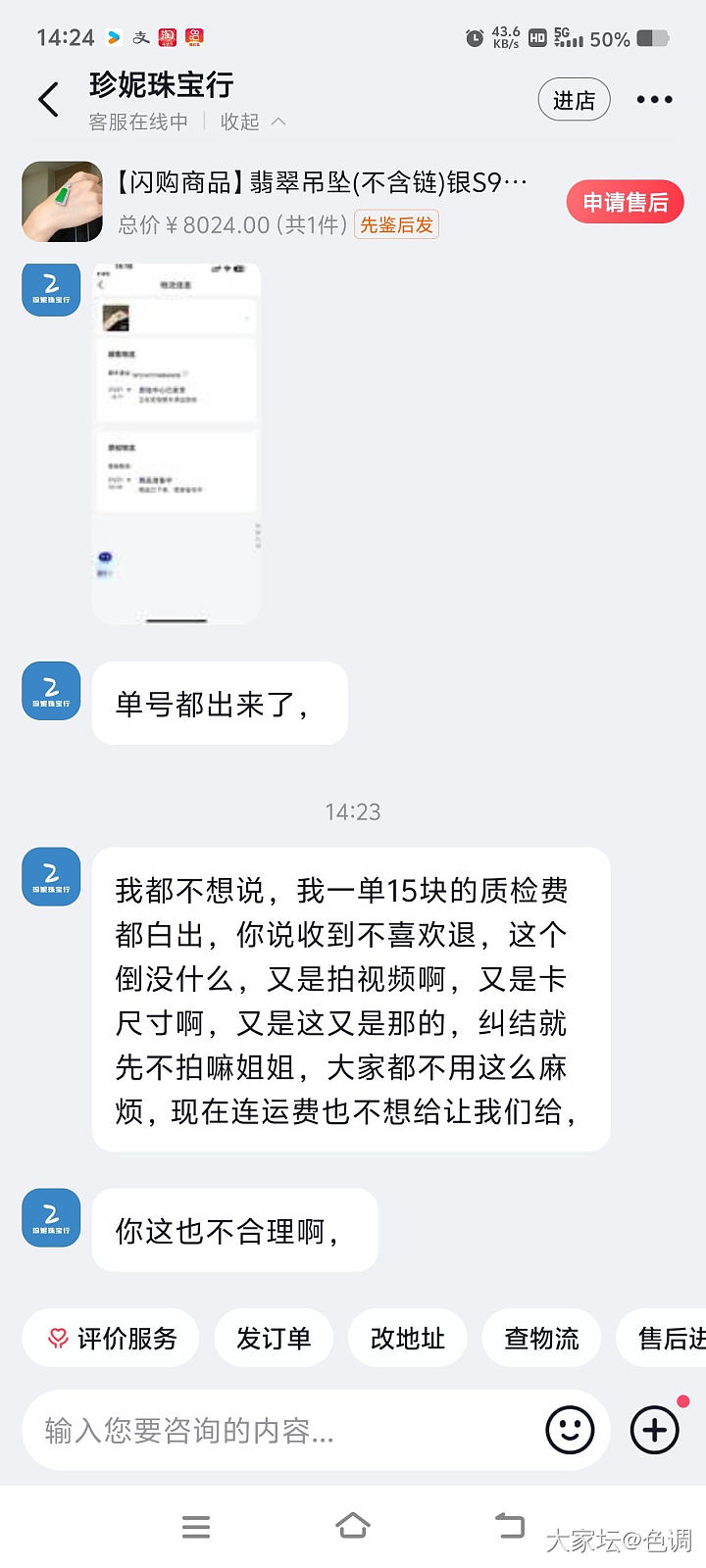Screen dimensions: 706x1568
Task: Open the plus attachment menu
Action: tap(654, 1431)
